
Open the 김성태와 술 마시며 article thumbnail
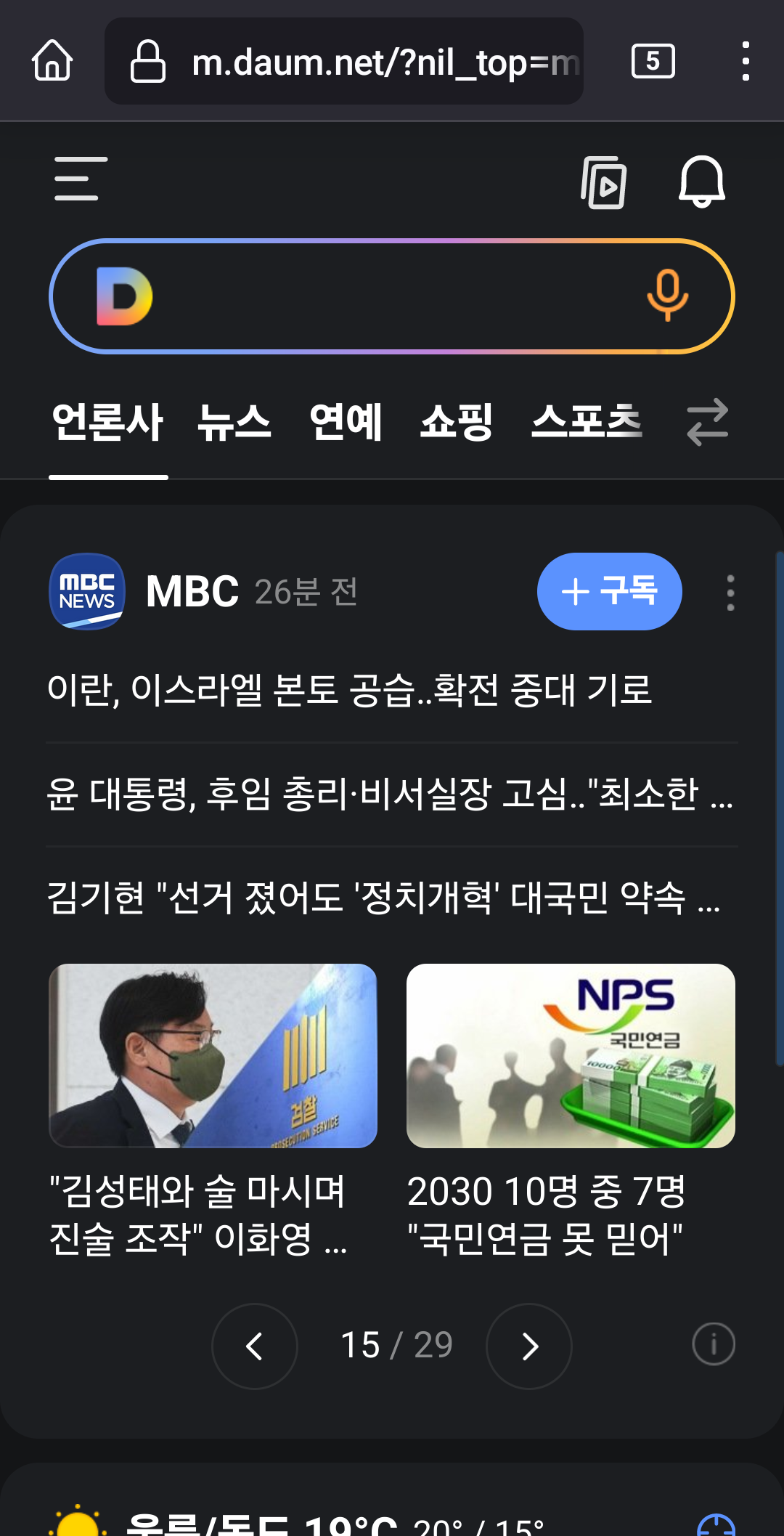pyautogui.click(x=213, y=1056)
